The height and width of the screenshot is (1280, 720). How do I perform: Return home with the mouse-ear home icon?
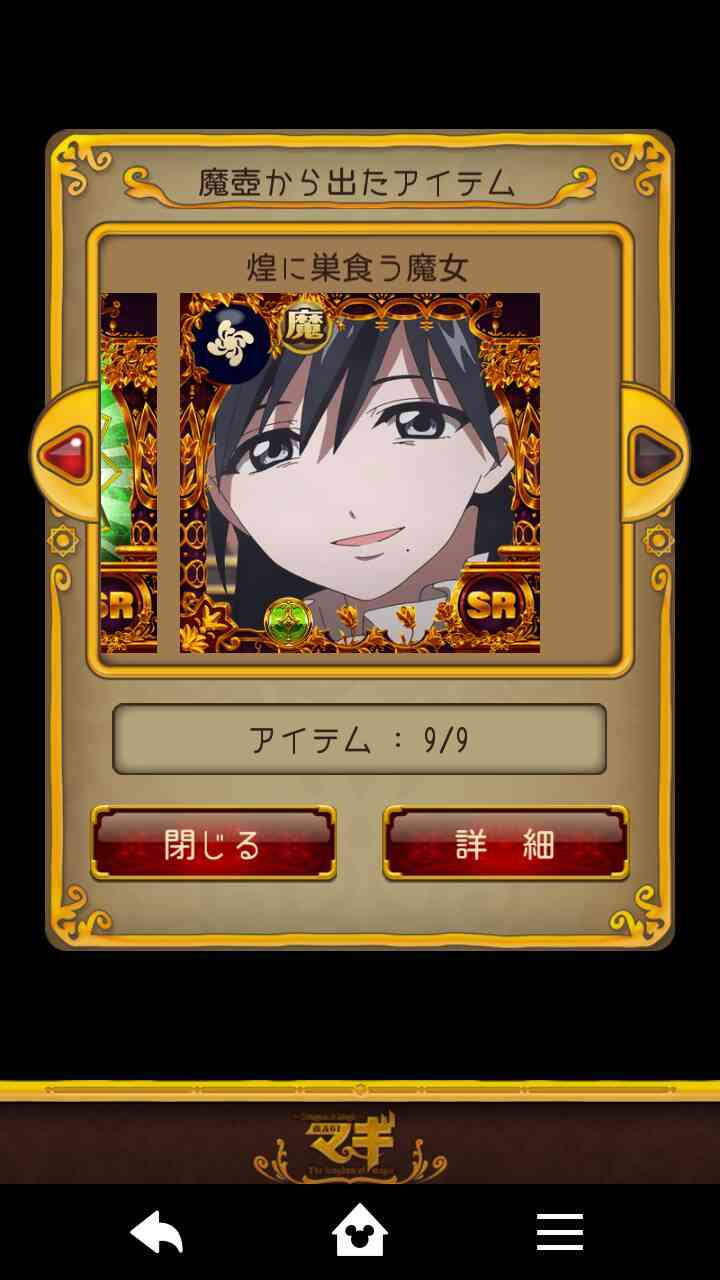(x=360, y=1233)
